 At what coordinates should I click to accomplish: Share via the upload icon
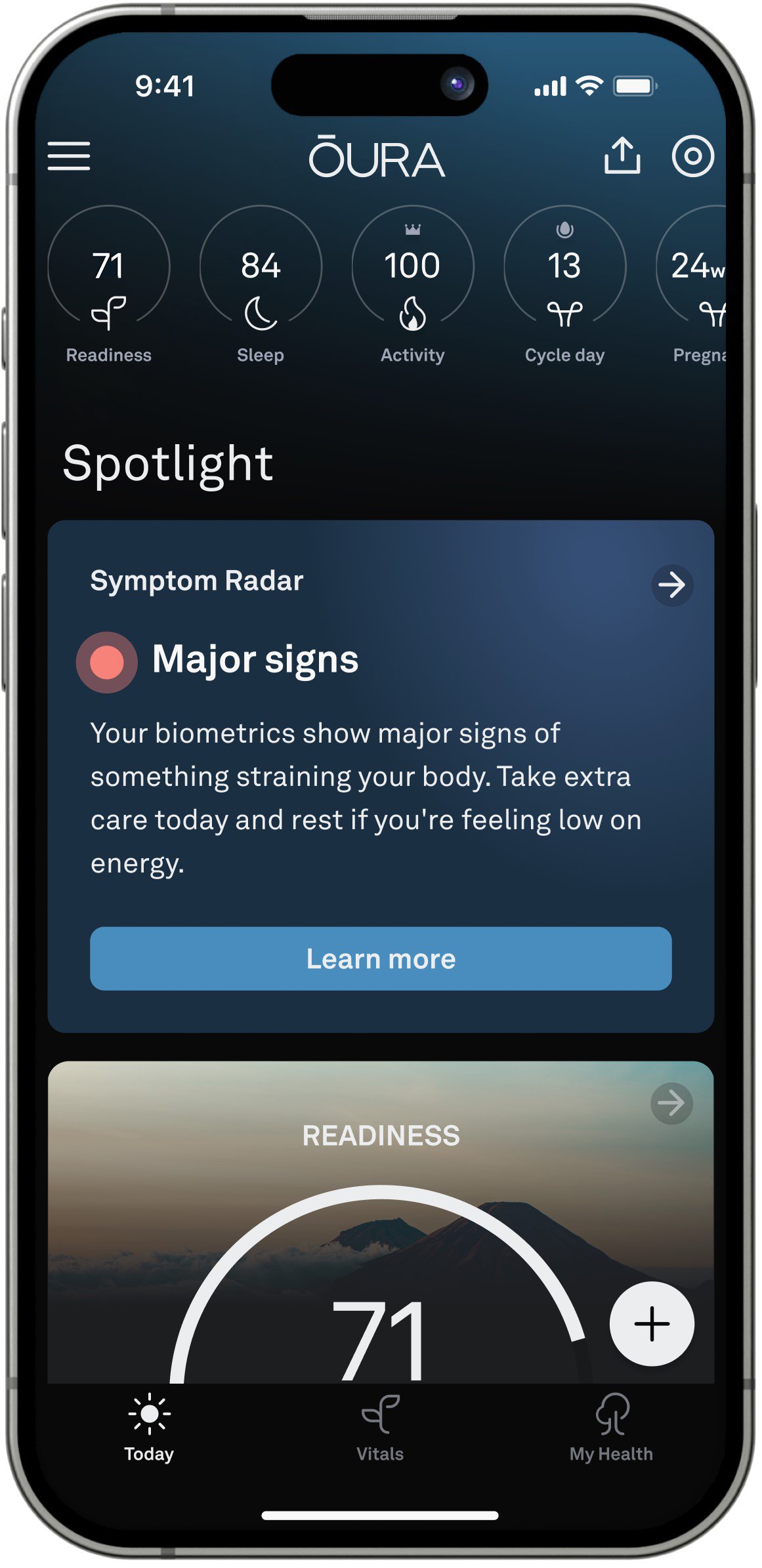click(x=622, y=156)
